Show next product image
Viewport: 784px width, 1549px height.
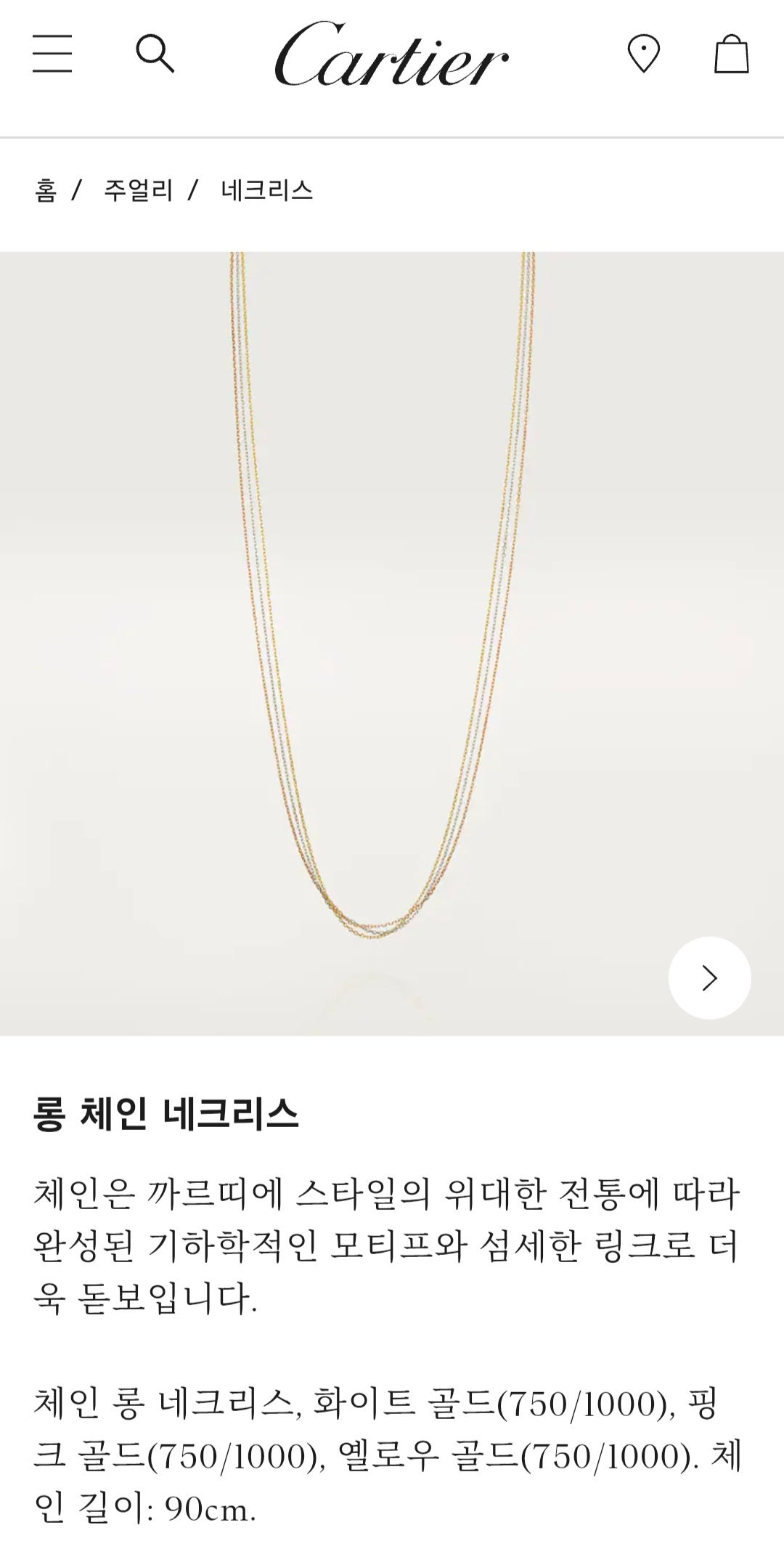click(709, 978)
